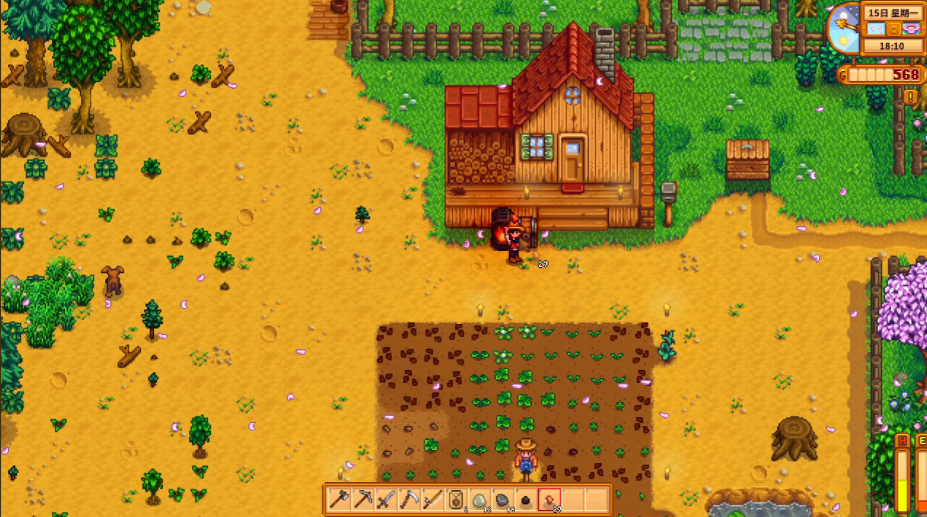927x517 pixels.
Task: Select the pickaxe tool
Action: coord(363,499)
